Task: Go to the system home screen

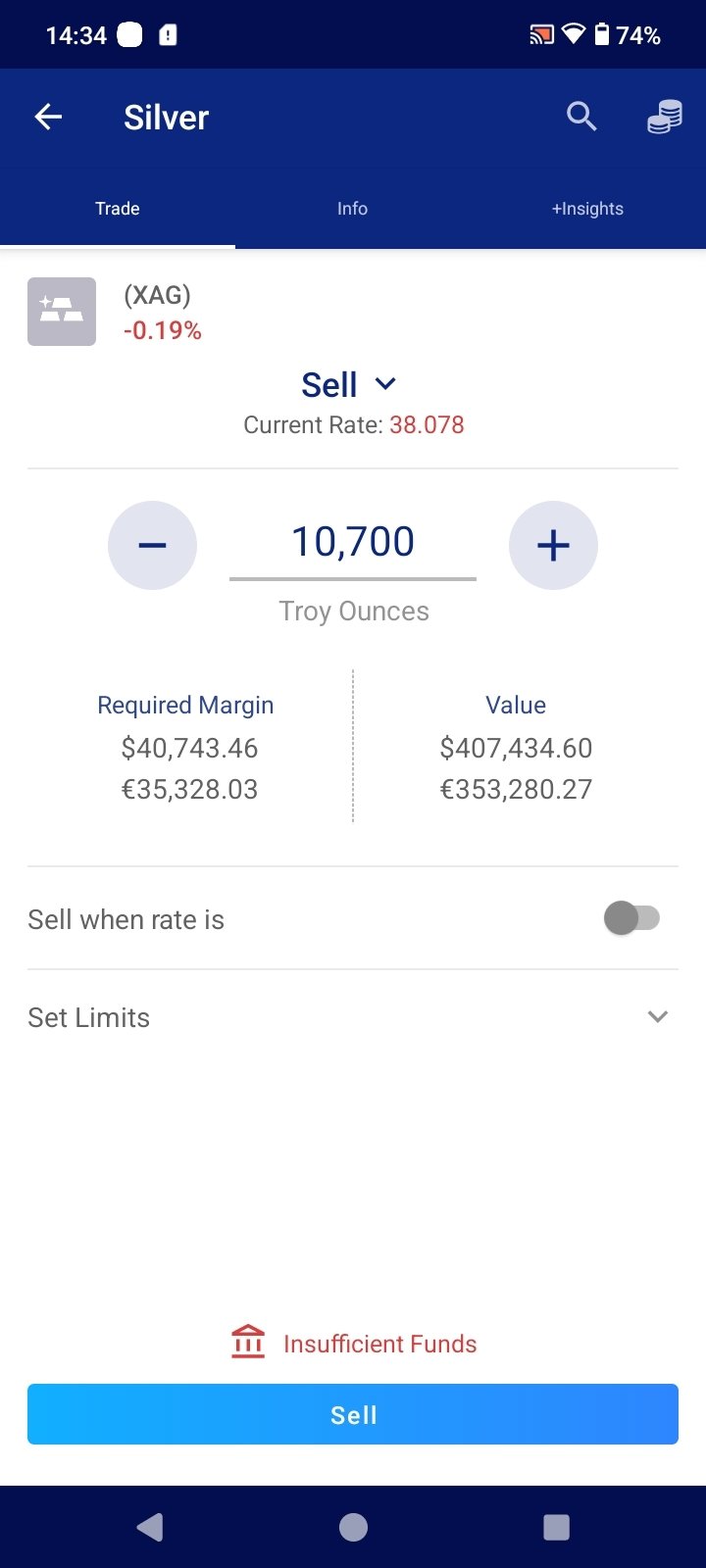Action: [353, 1527]
